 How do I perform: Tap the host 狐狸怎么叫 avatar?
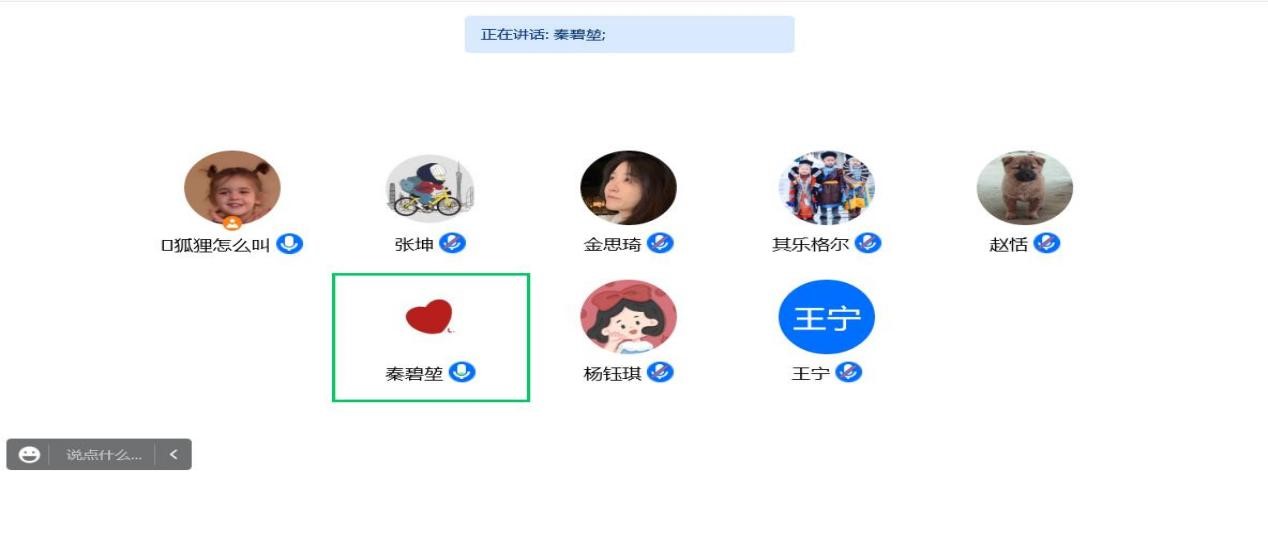[x=232, y=187]
